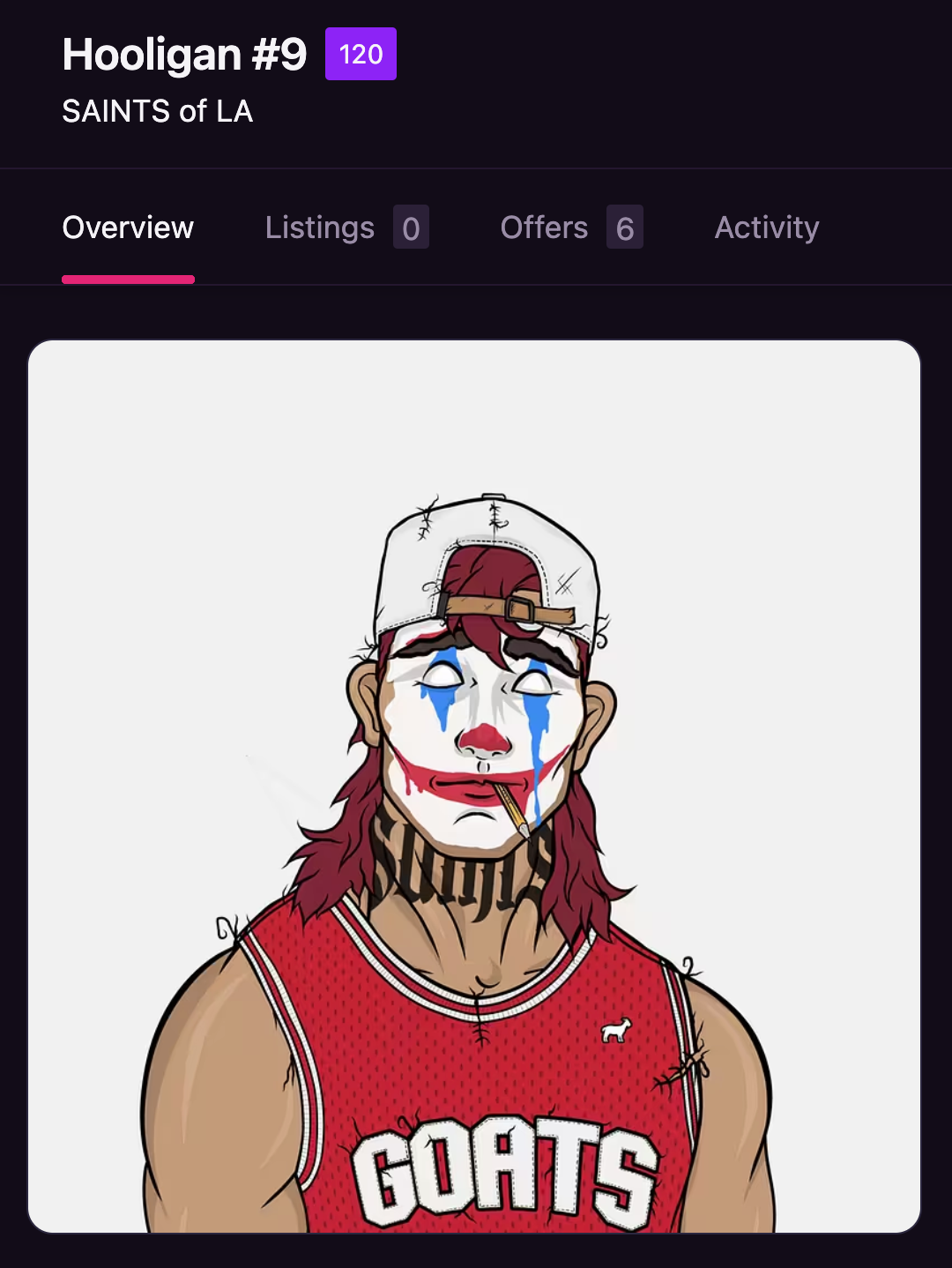Viewport: 952px width, 1268px height.
Task: Open the SAINTS of LA collection
Action: pyautogui.click(x=158, y=111)
